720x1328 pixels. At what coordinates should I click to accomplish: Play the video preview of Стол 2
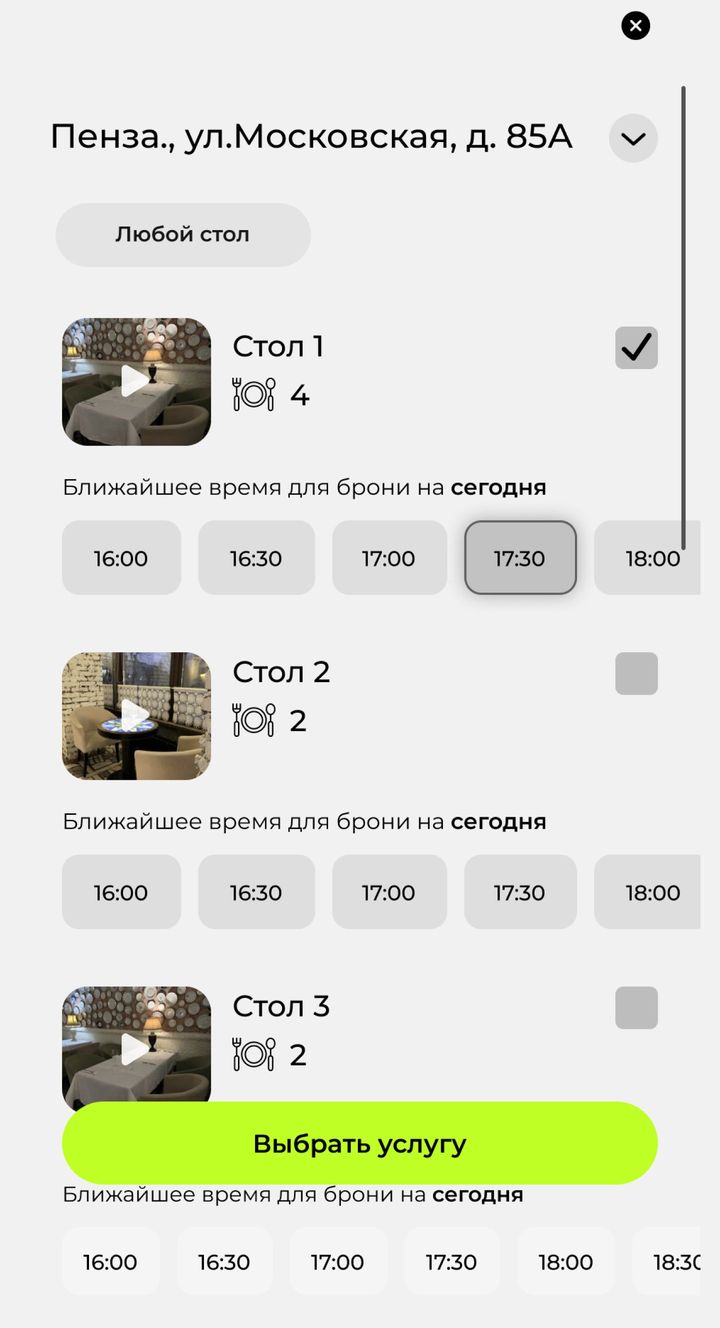point(136,716)
